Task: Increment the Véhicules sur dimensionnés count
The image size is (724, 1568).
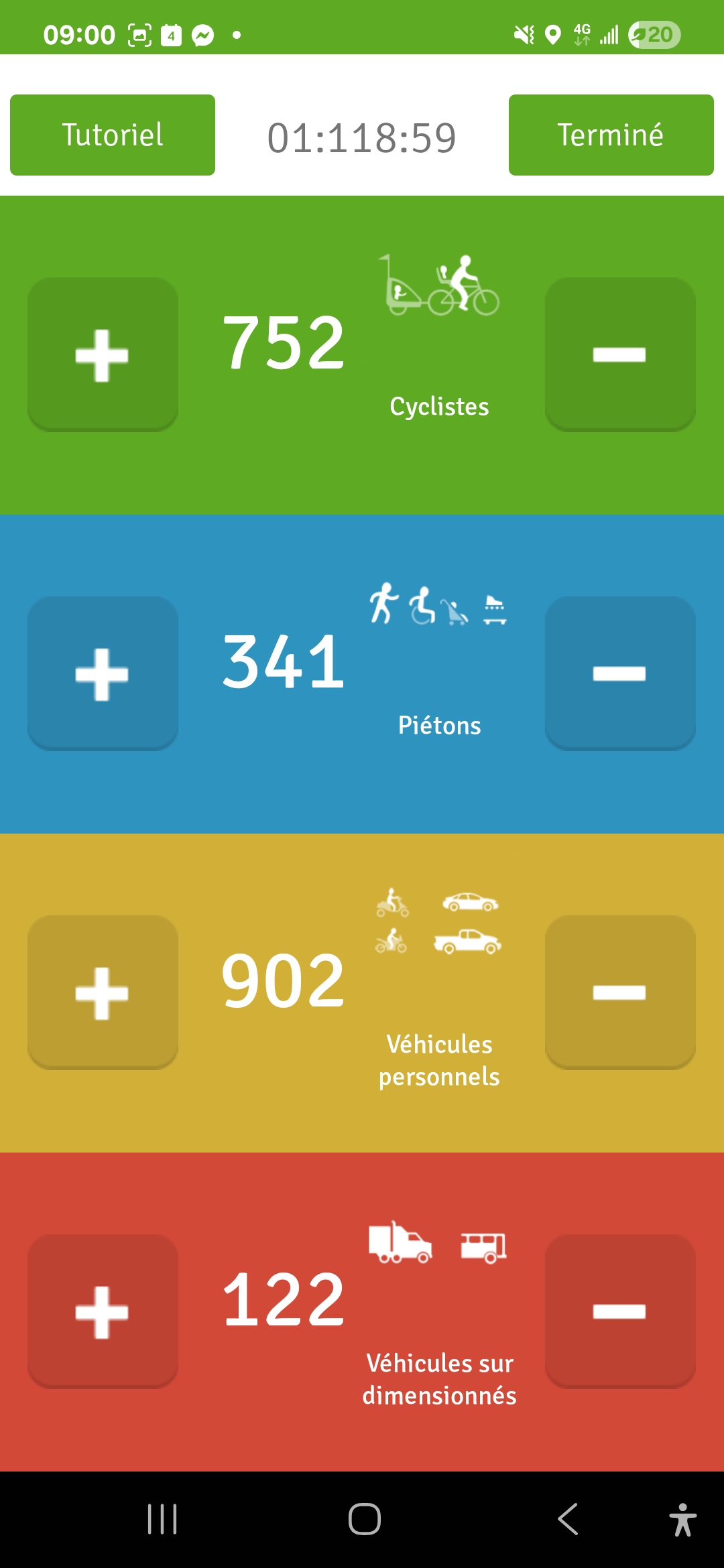Action: point(103,1311)
